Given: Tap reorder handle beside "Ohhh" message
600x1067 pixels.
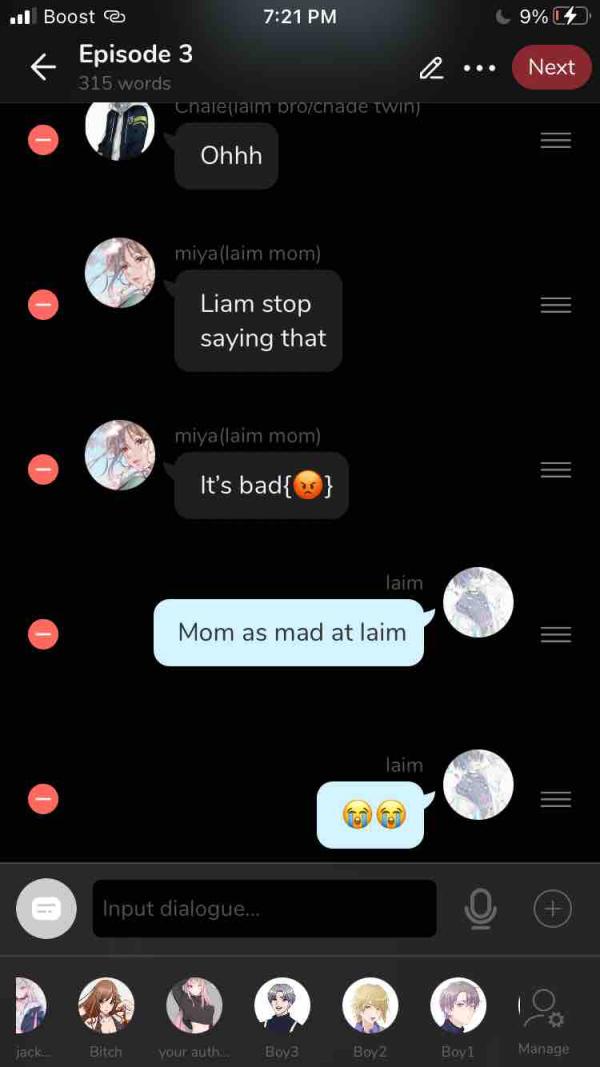Looking at the screenshot, I should click(555, 141).
